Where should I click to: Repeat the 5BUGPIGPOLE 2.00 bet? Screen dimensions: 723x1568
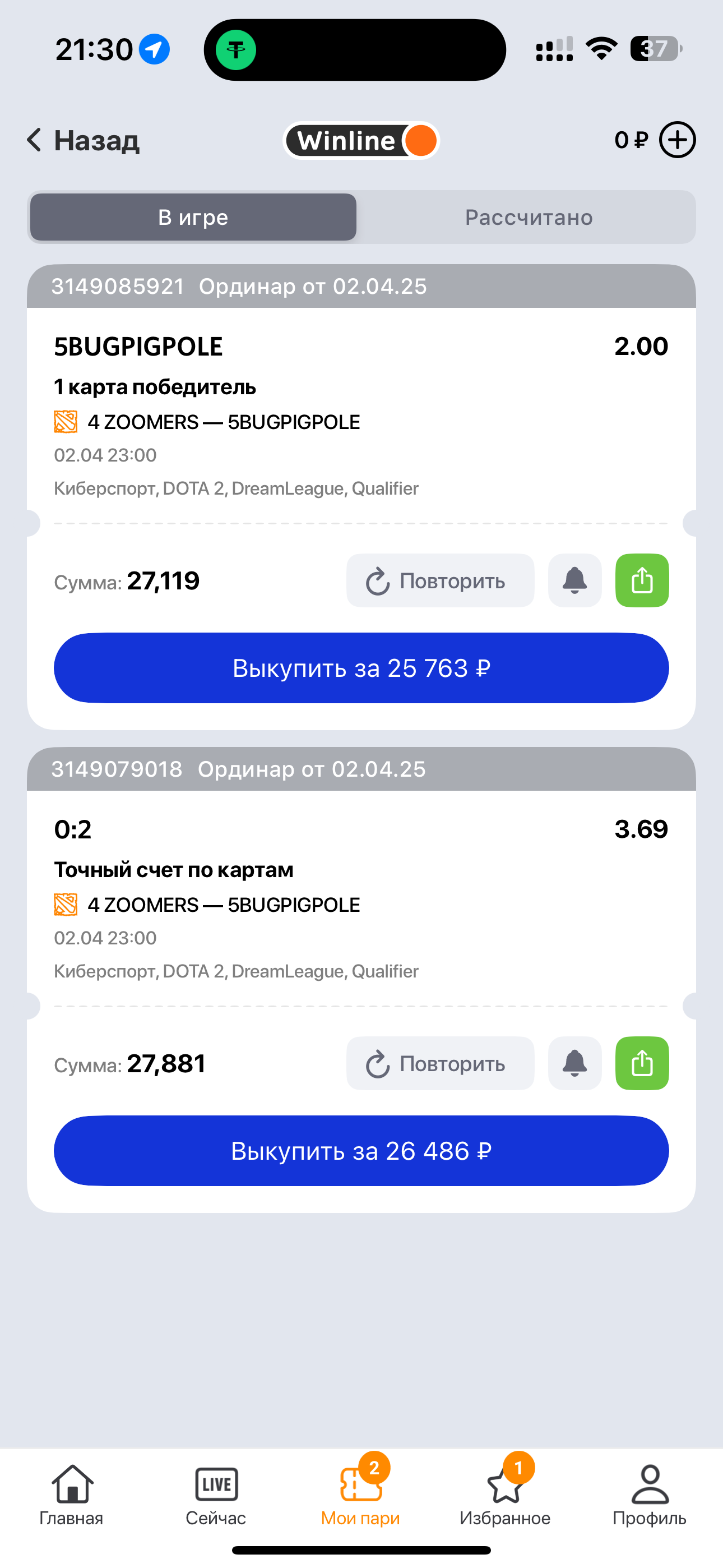pos(440,580)
